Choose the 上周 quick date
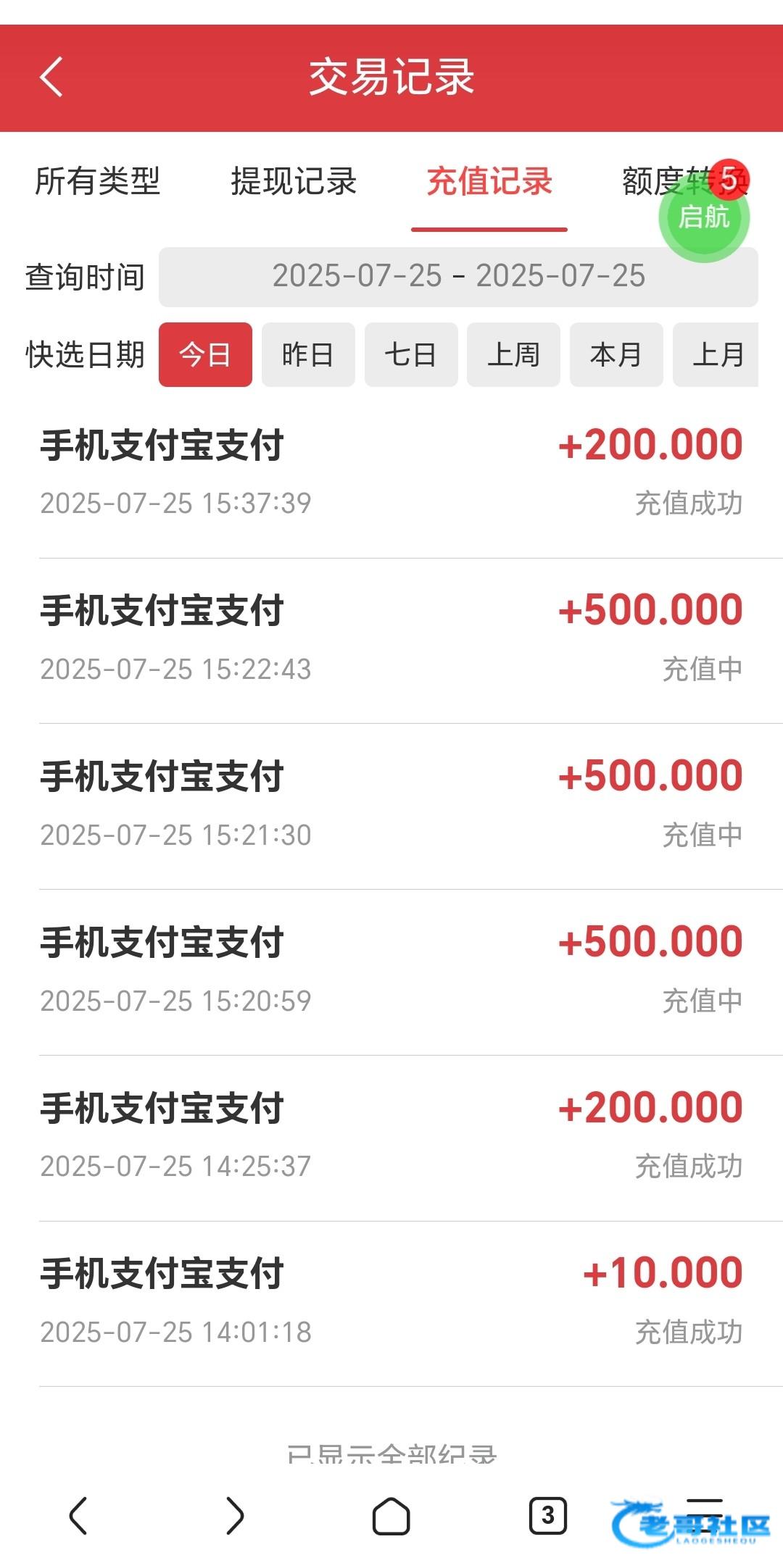 pos(513,355)
